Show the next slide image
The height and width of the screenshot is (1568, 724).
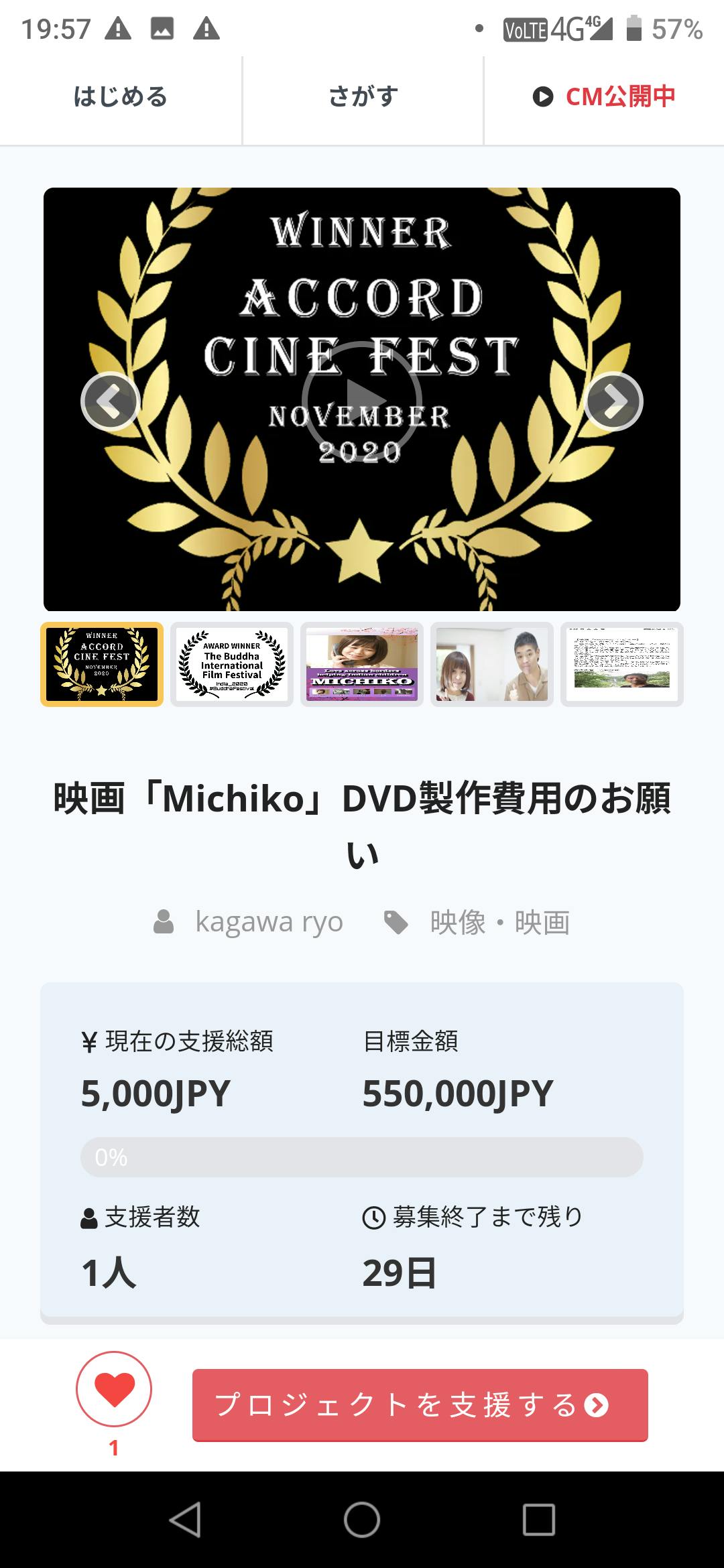(x=613, y=401)
